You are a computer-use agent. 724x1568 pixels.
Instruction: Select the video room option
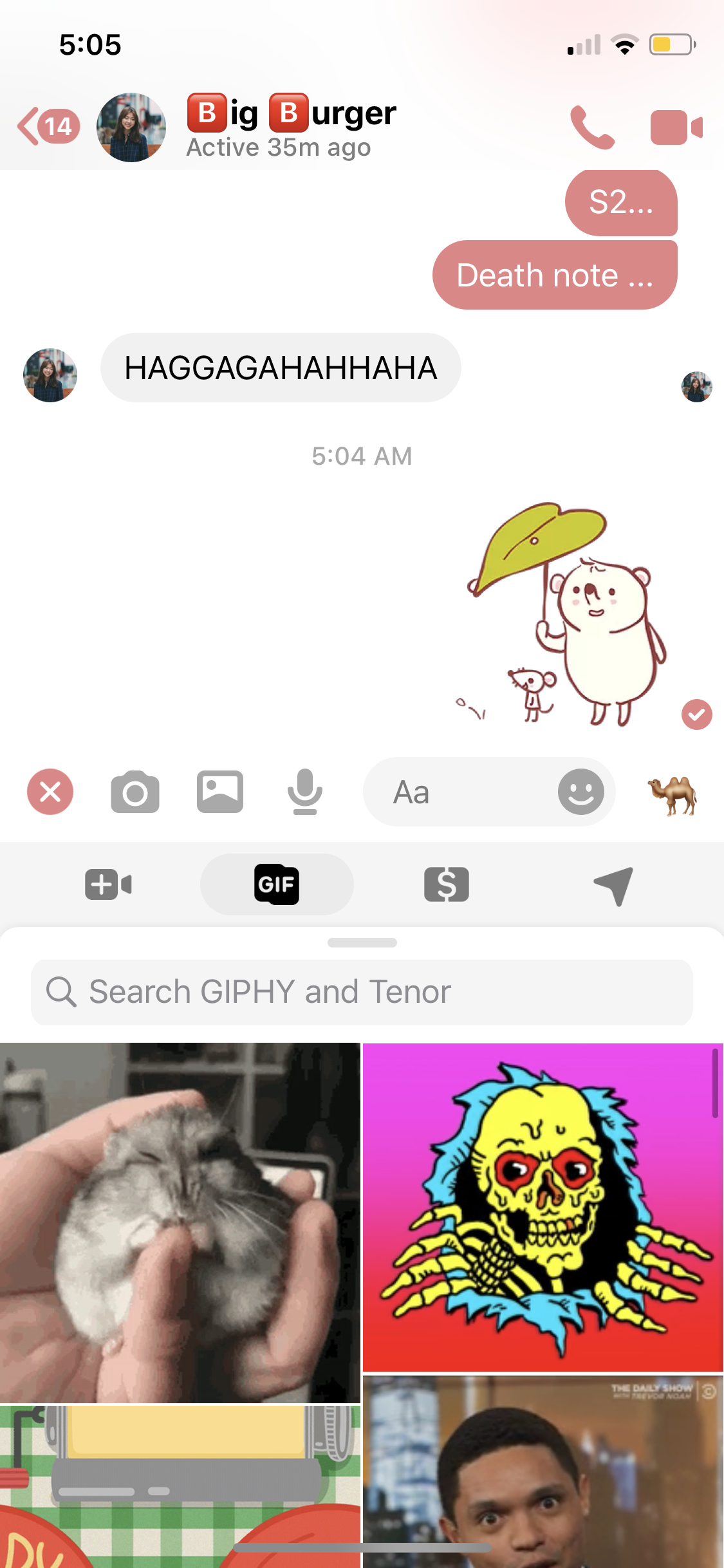click(x=108, y=884)
